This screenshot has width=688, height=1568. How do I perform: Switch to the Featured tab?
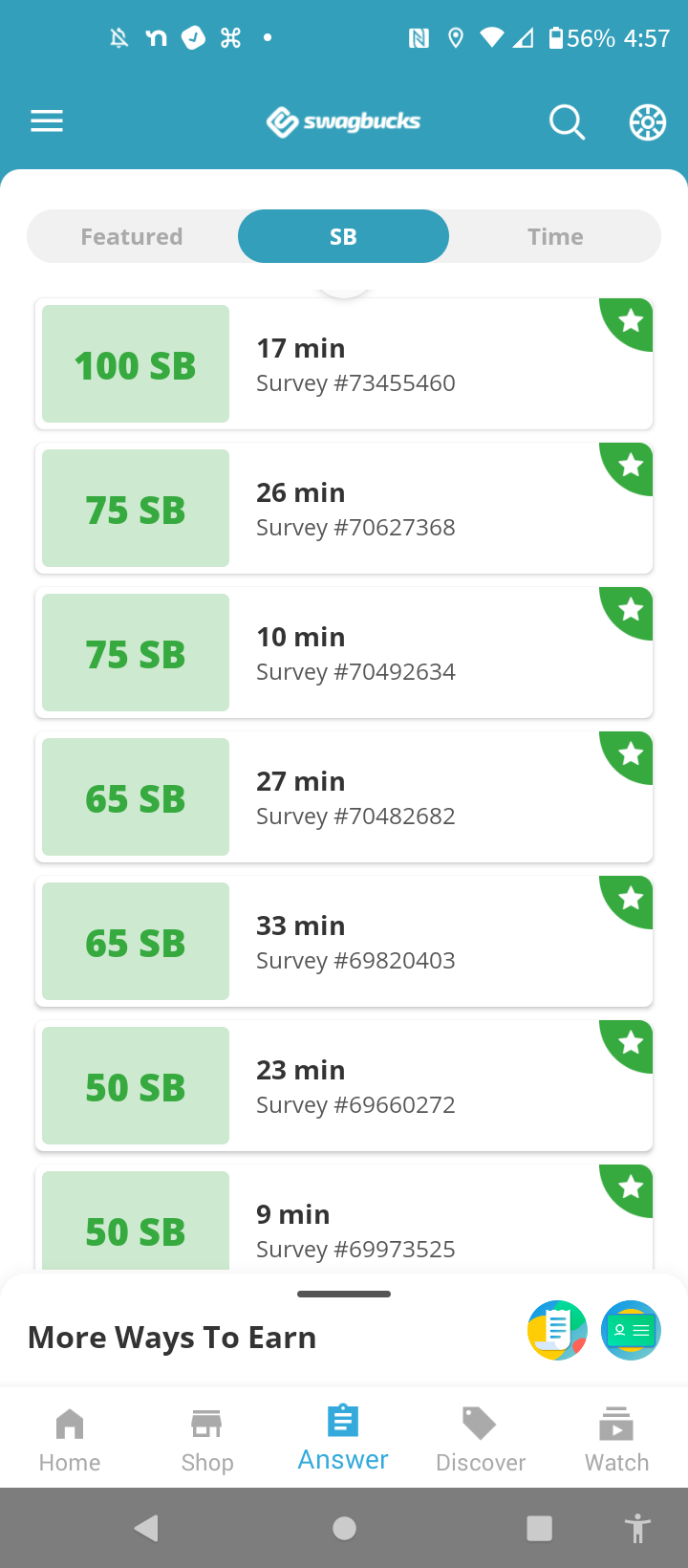(x=131, y=235)
